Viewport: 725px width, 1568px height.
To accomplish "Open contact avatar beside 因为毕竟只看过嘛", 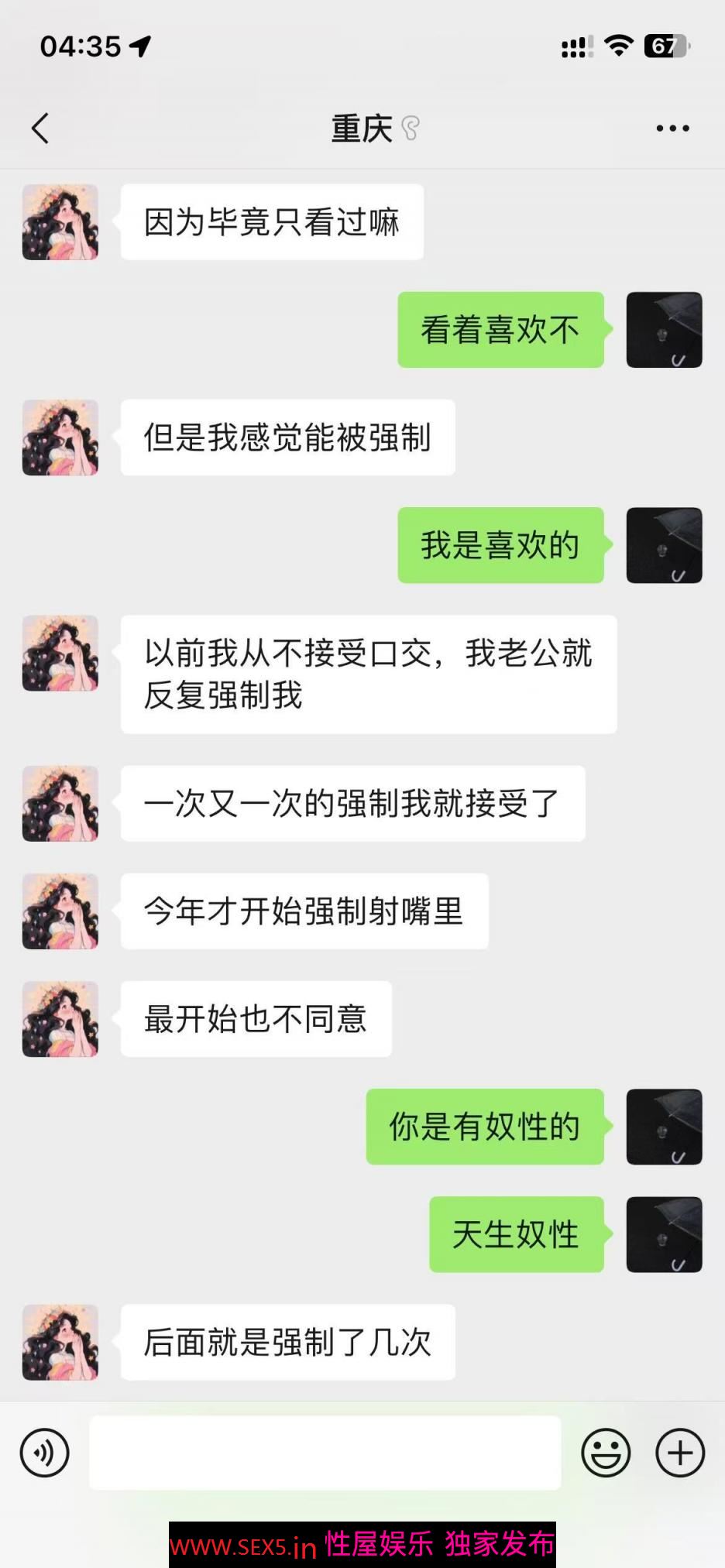I will 60,222.
